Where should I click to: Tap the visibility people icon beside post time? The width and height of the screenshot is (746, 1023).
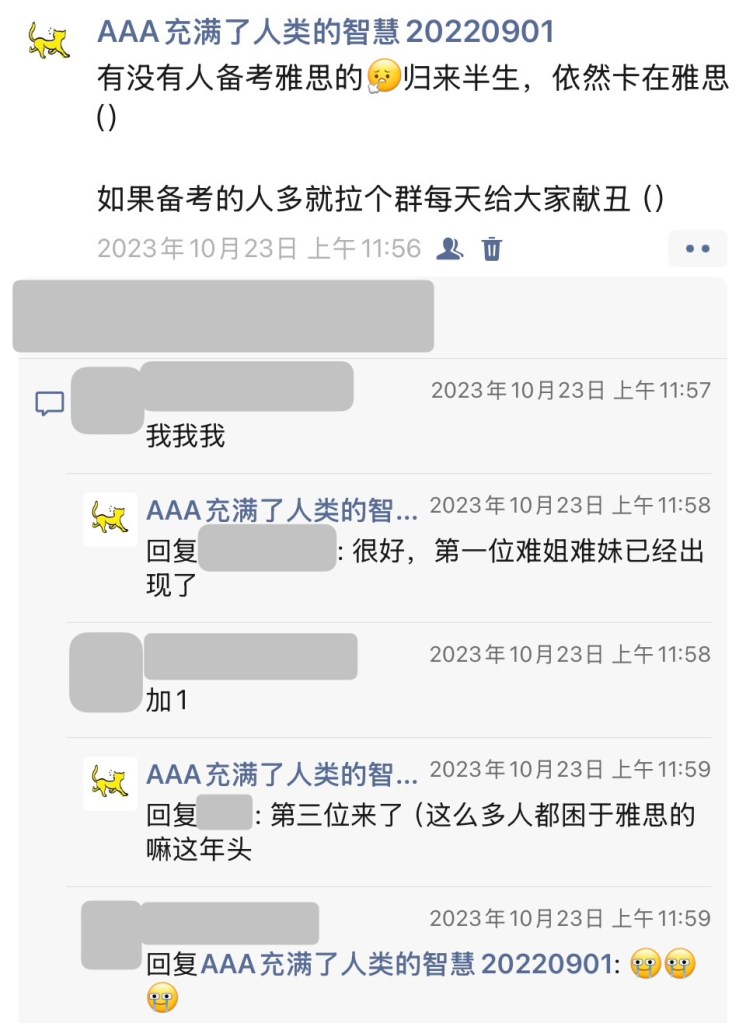pos(450,248)
